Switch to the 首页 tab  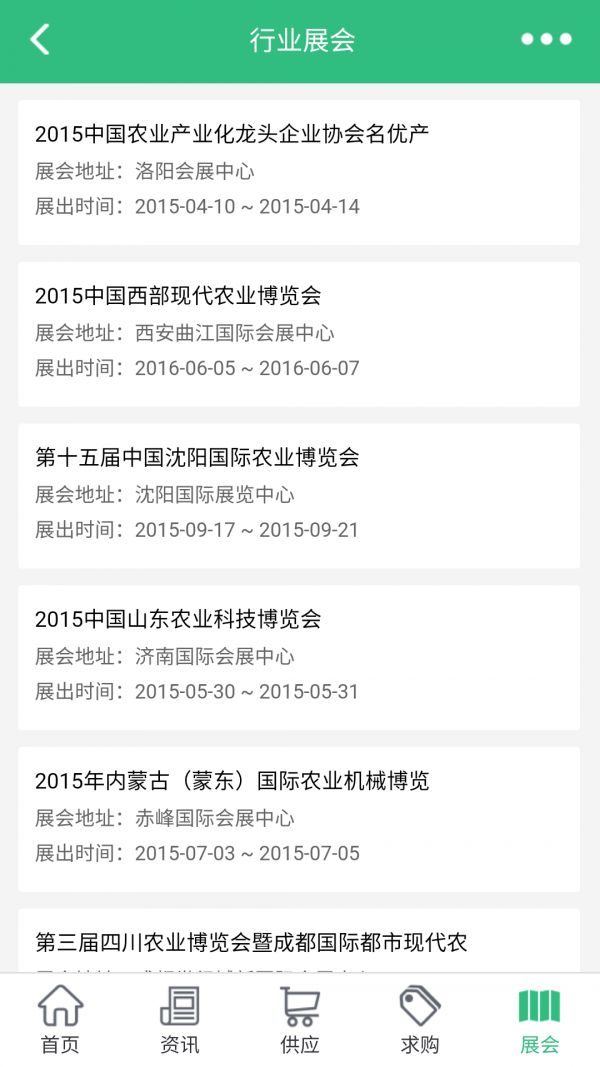60,1020
